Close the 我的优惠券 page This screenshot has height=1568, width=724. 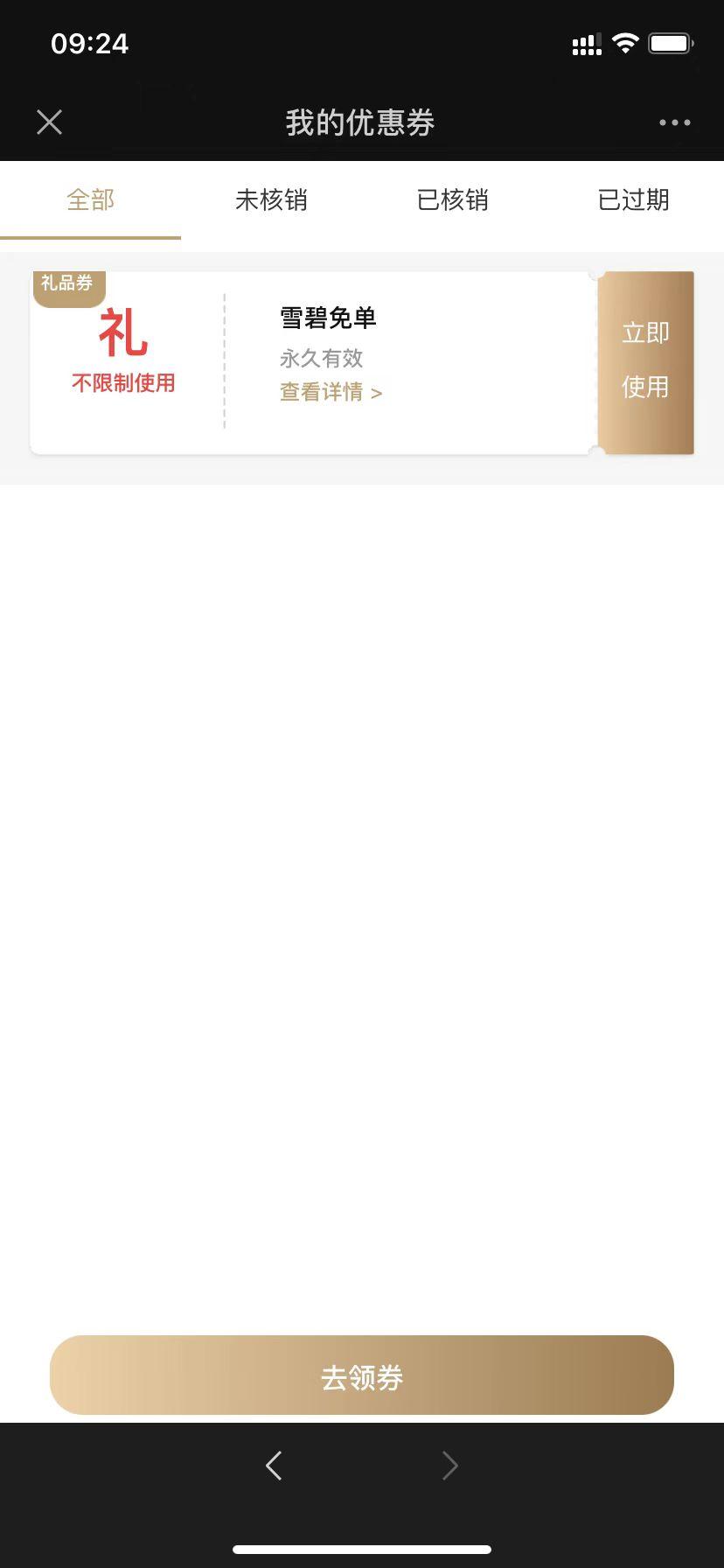coord(50,122)
